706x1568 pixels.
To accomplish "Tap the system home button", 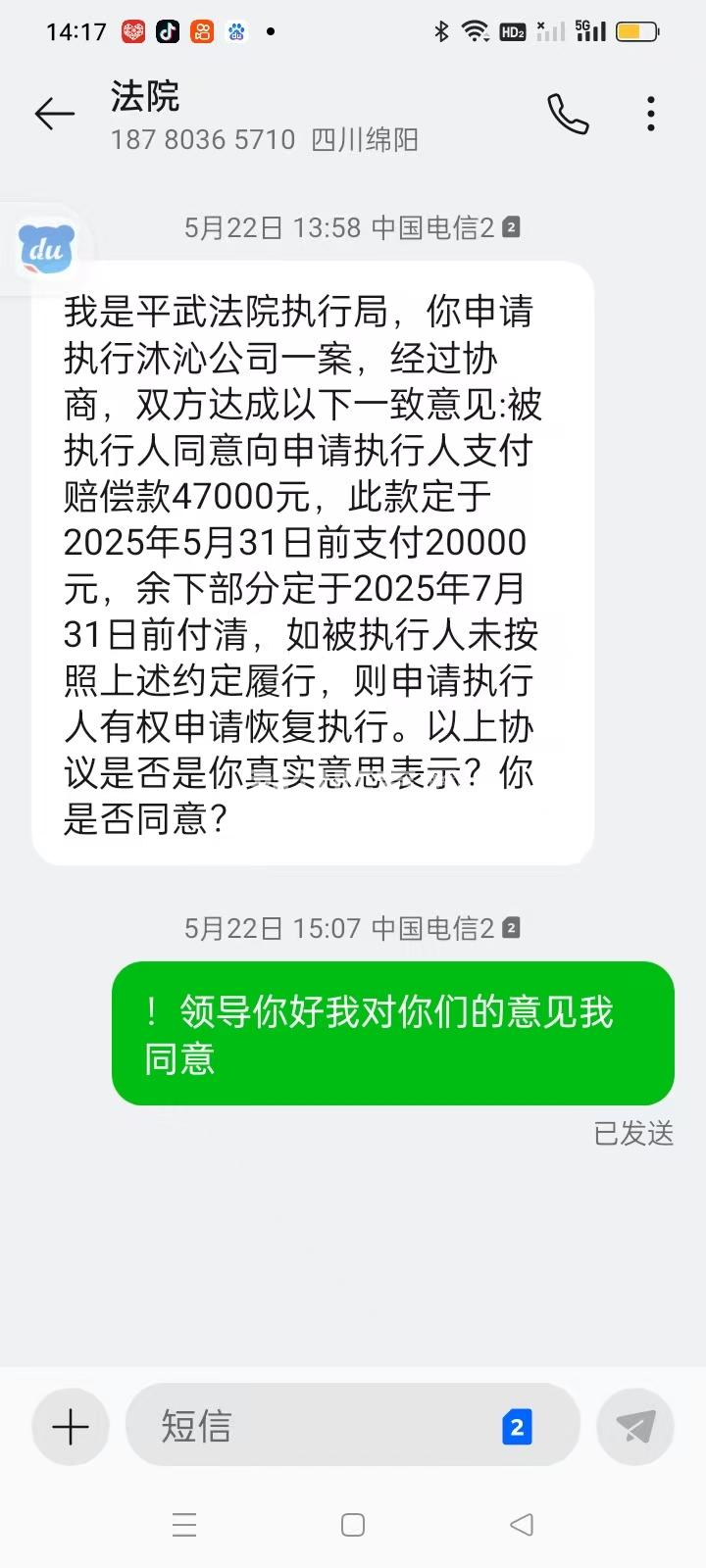I will click(353, 1525).
